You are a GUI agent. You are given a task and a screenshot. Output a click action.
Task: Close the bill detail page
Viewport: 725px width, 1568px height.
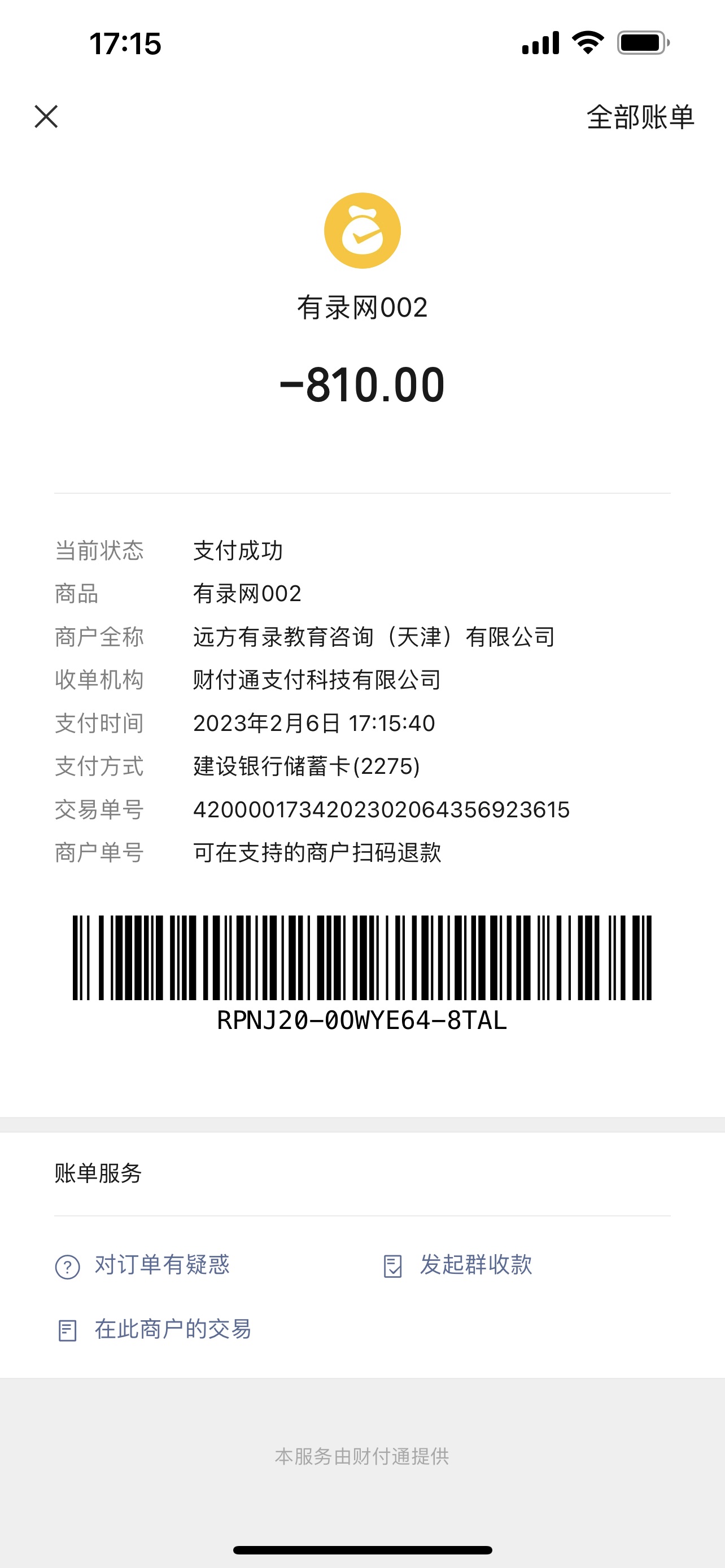pos(46,116)
